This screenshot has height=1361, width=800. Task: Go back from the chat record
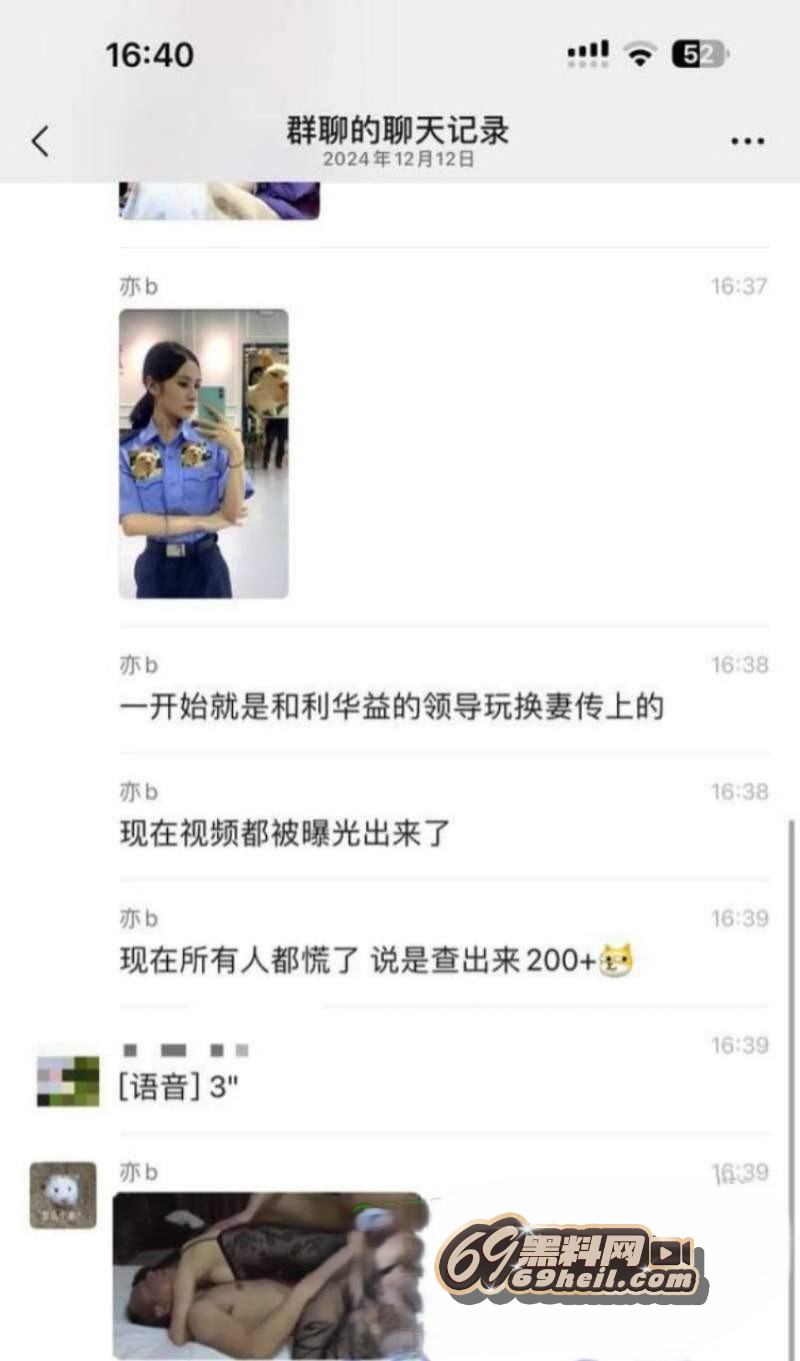[40, 141]
